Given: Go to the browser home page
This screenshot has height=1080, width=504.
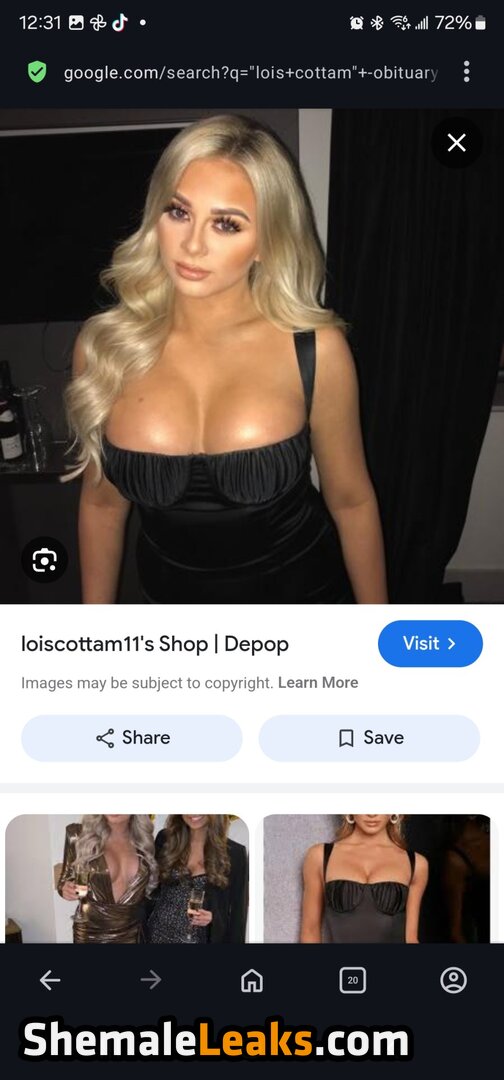Looking at the screenshot, I should 252,979.
